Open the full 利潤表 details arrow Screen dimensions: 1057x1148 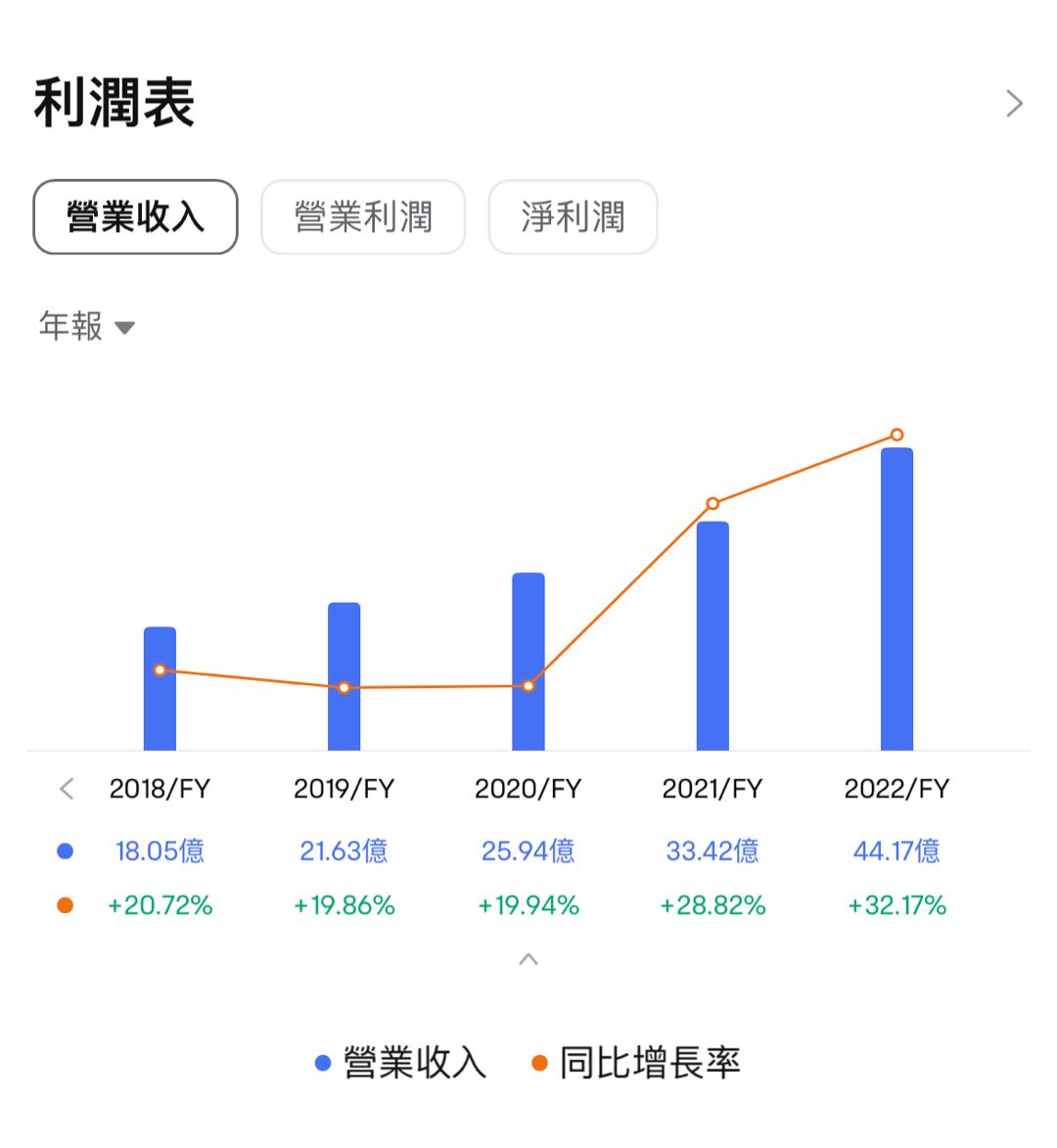(1014, 104)
